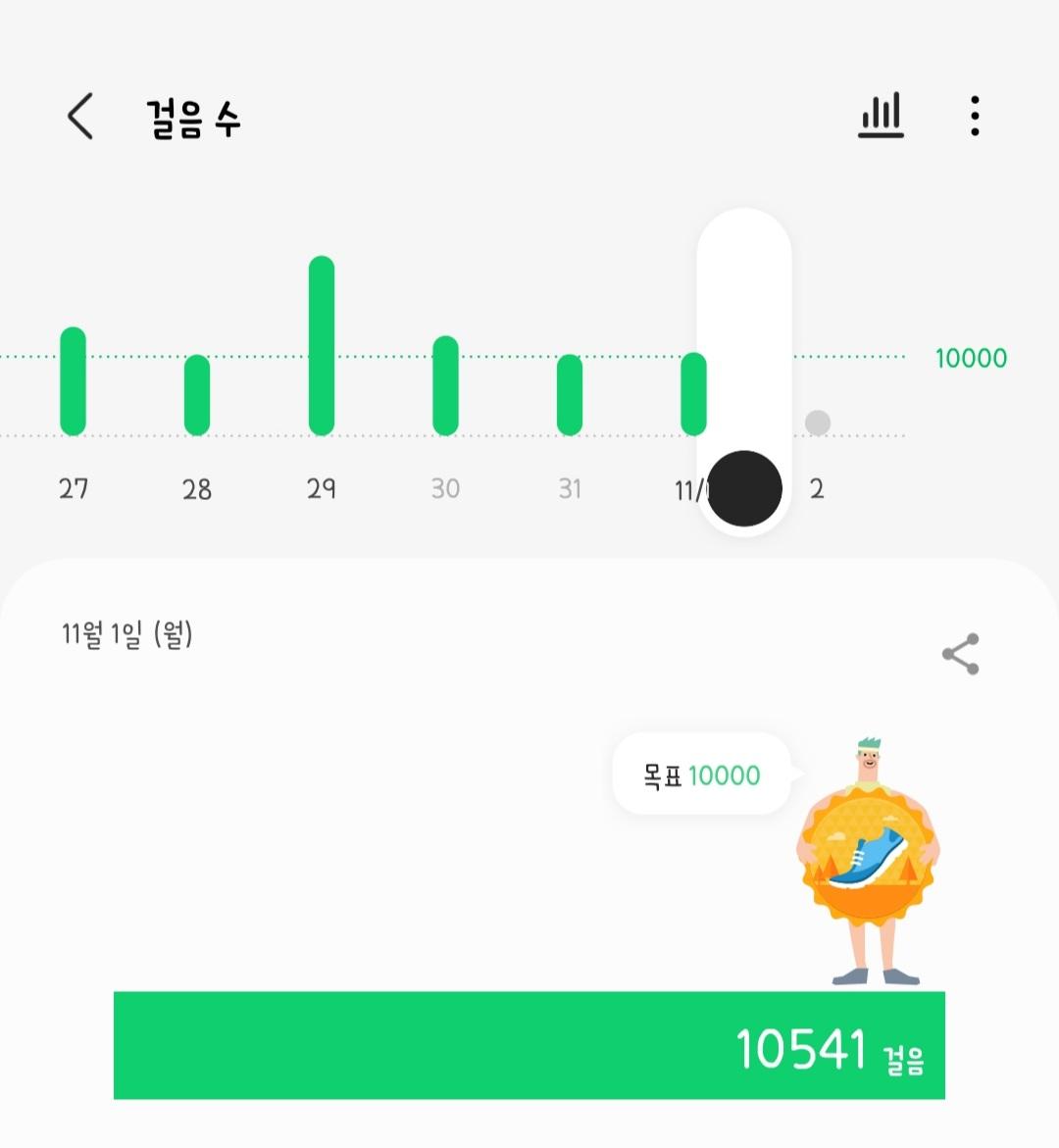
Task: Open the overflow menu
Action: (974, 117)
